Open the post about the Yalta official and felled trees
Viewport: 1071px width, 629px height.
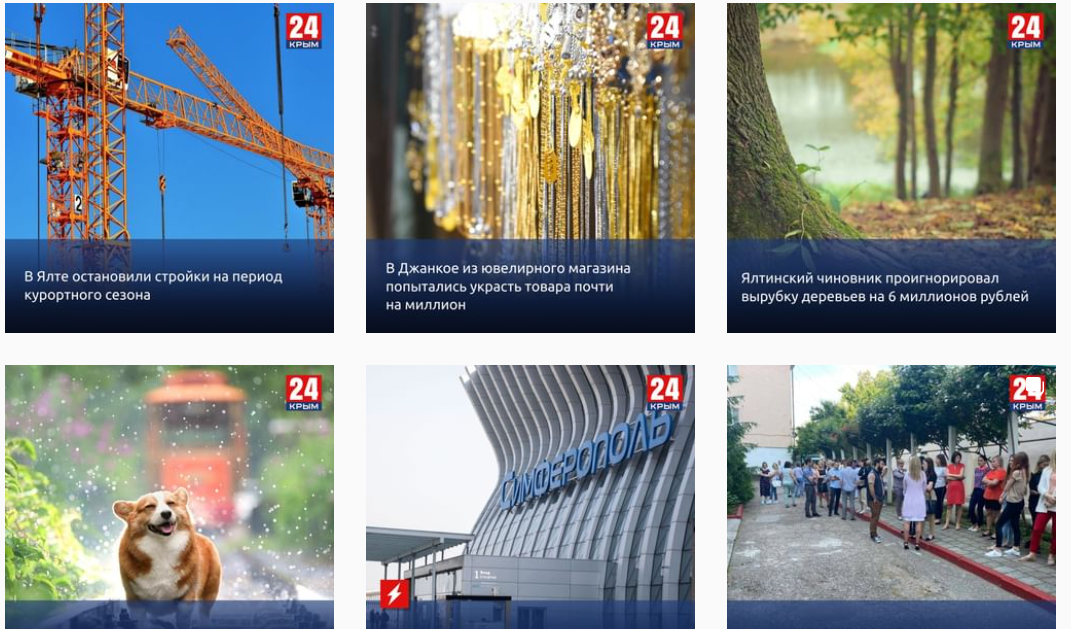[x=891, y=167]
